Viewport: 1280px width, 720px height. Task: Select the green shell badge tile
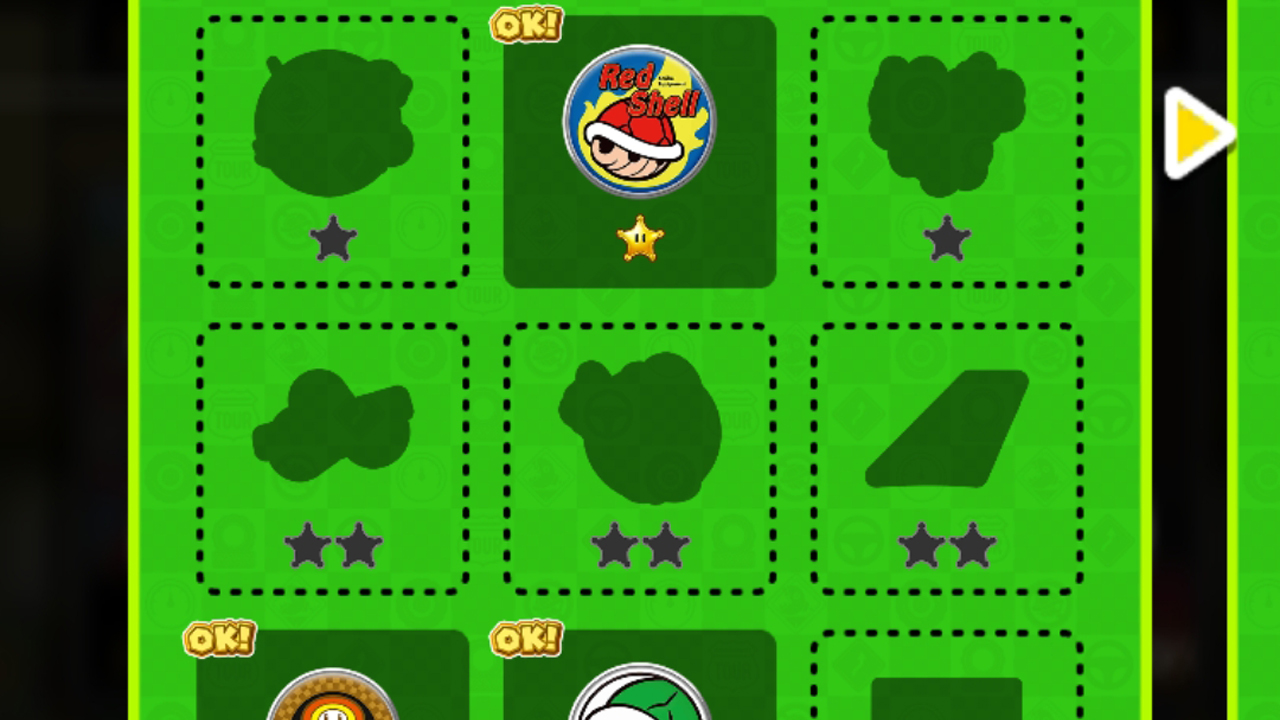640,690
